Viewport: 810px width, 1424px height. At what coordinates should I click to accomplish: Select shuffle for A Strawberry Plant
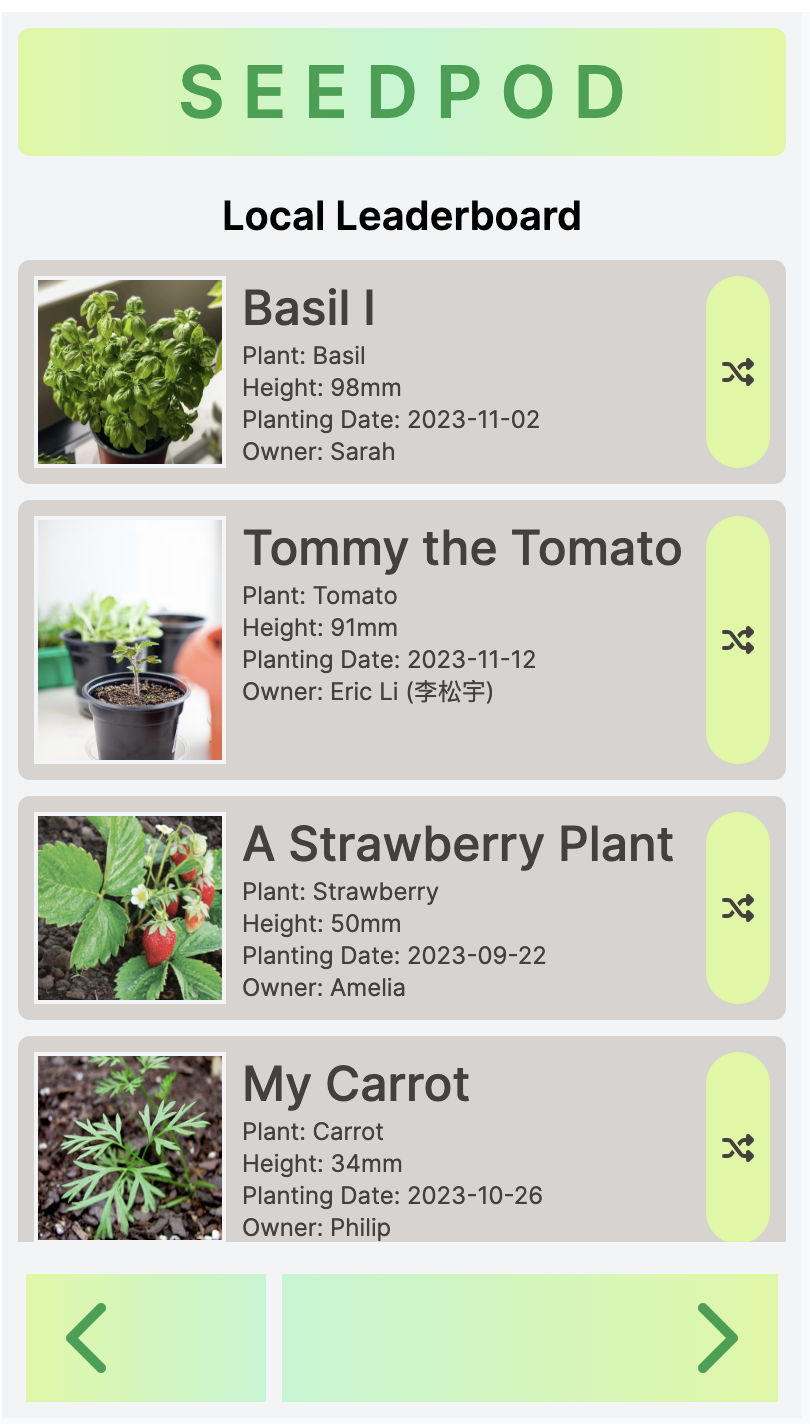(x=738, y=908)
